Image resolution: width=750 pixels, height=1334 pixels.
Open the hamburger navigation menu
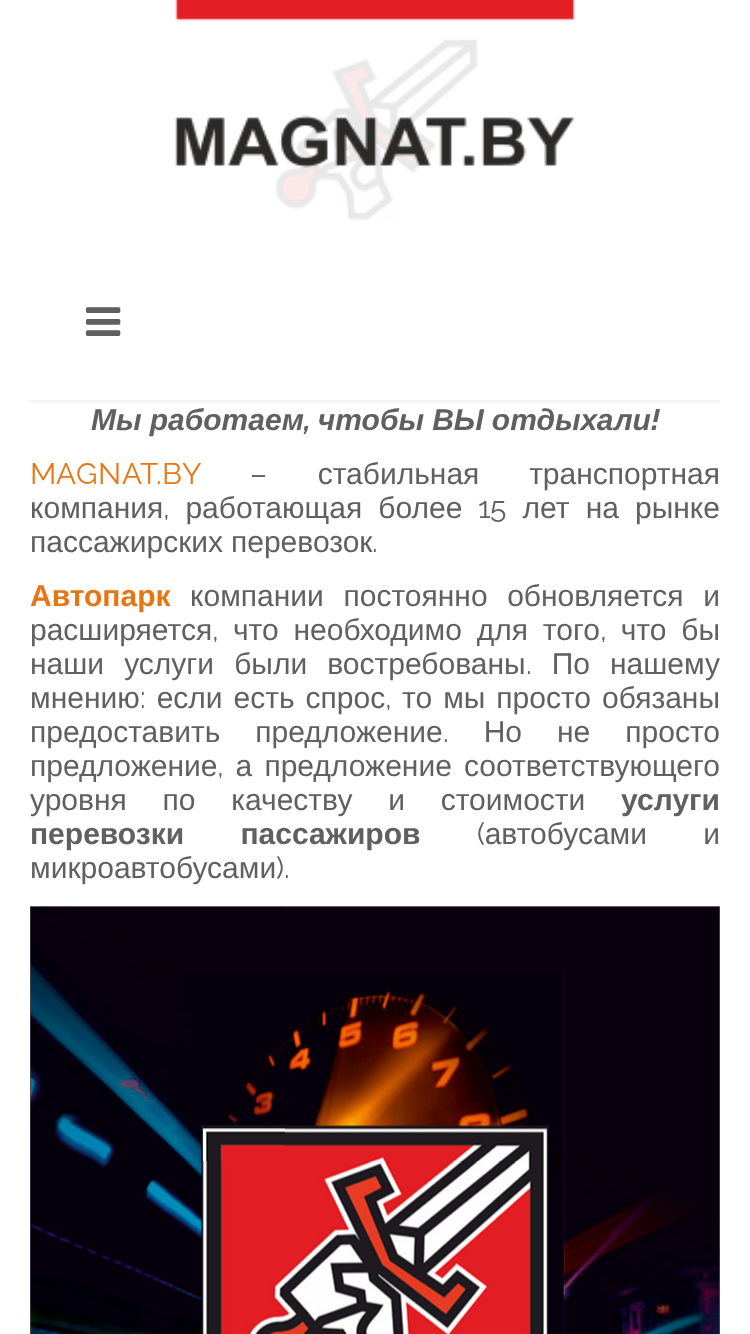click(103, 322)
